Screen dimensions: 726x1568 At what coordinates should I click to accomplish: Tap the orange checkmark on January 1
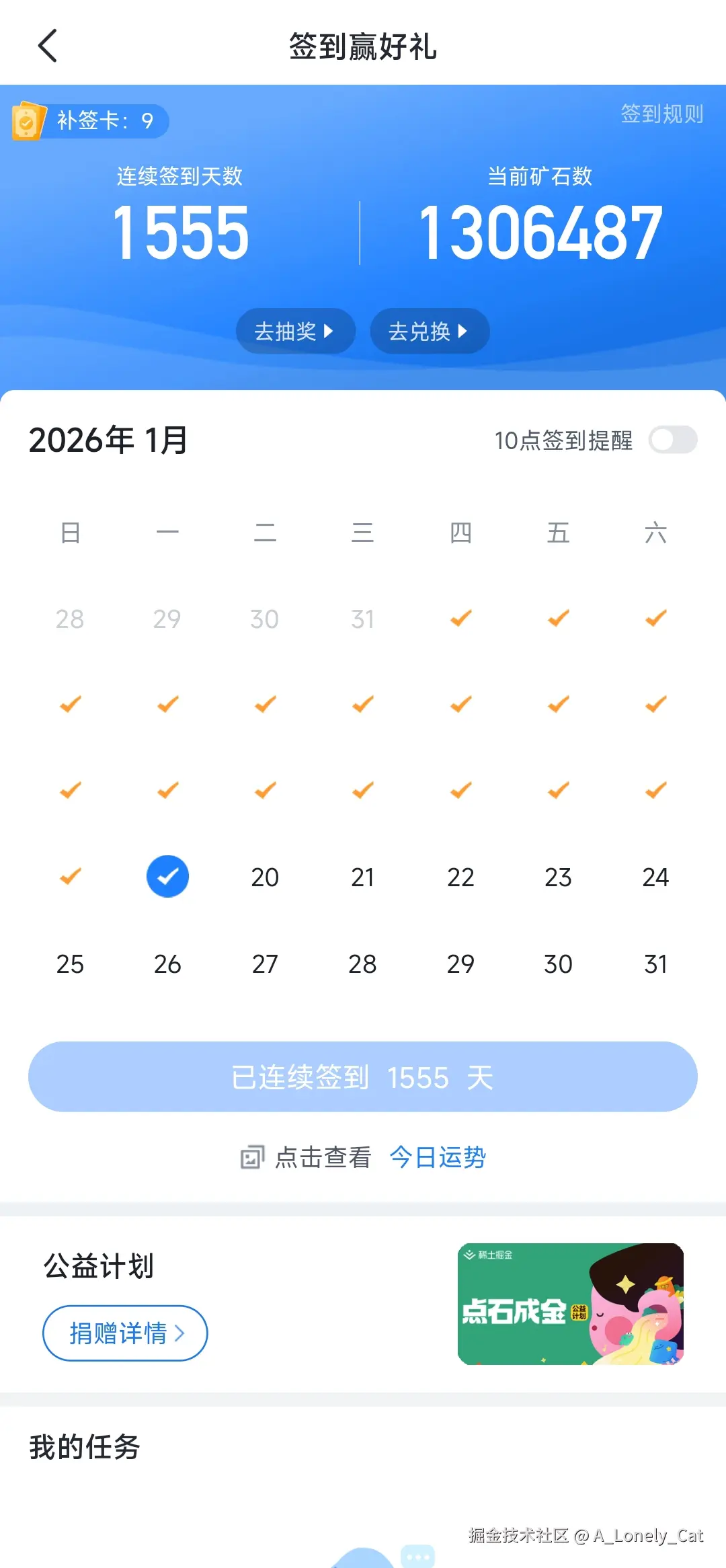click(x=460, y=619)
